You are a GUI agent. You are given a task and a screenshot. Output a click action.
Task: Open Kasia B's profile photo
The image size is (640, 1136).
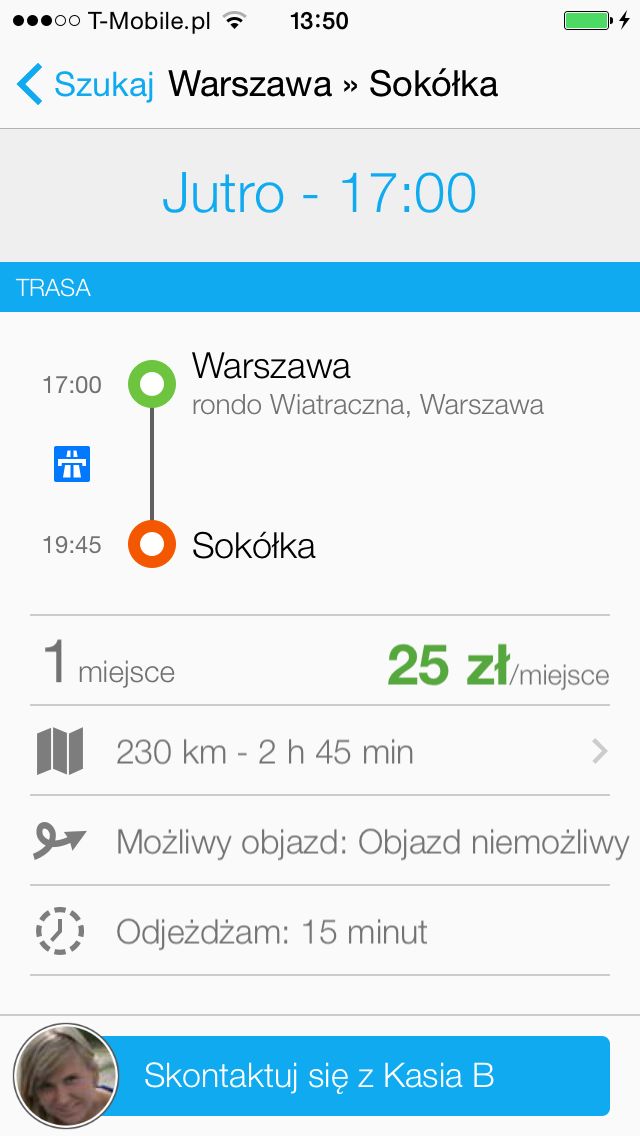pyautogui.click(x=66, y=1076)
